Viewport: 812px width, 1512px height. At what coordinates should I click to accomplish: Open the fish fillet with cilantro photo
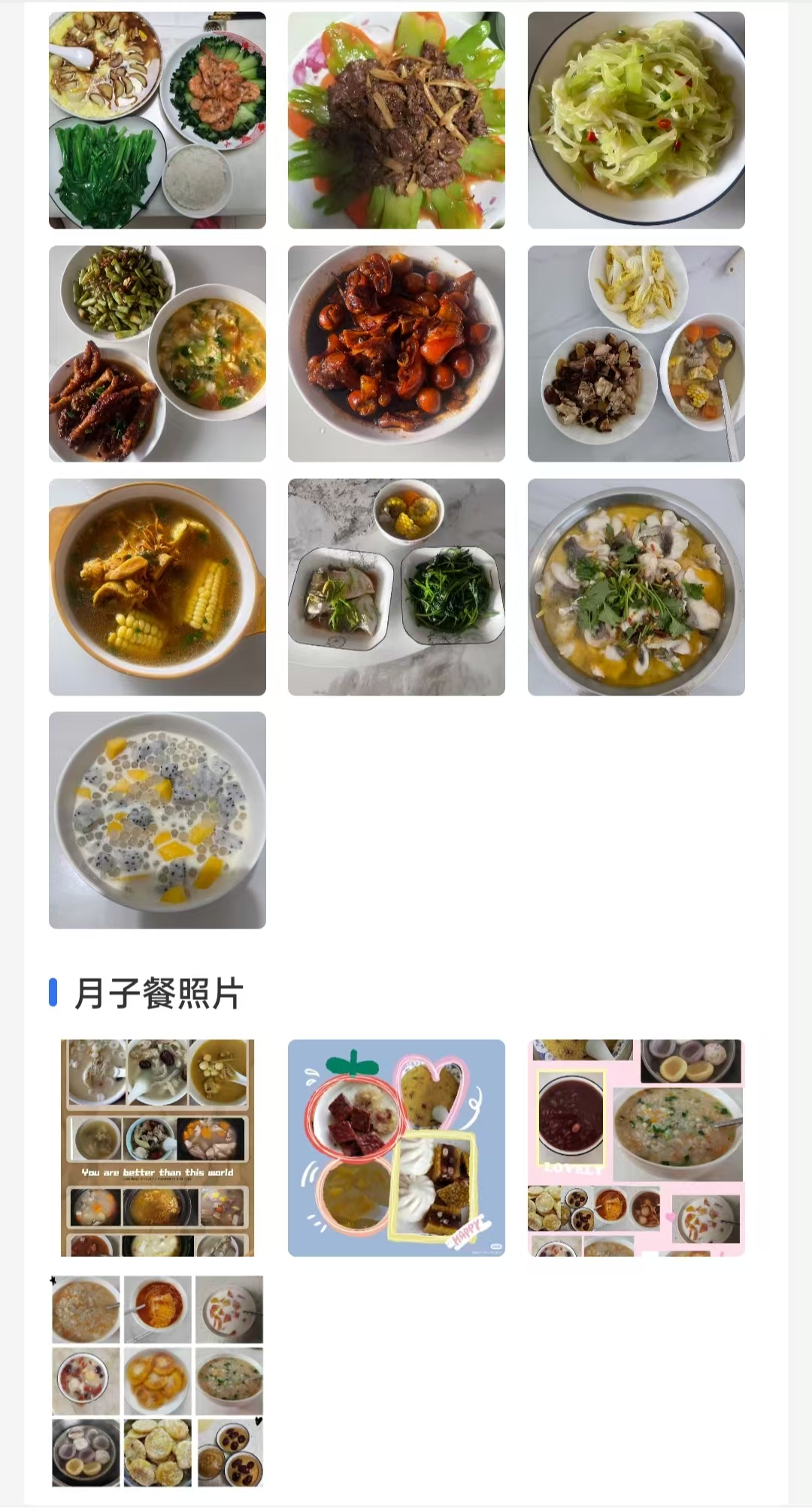coord(636,586)
